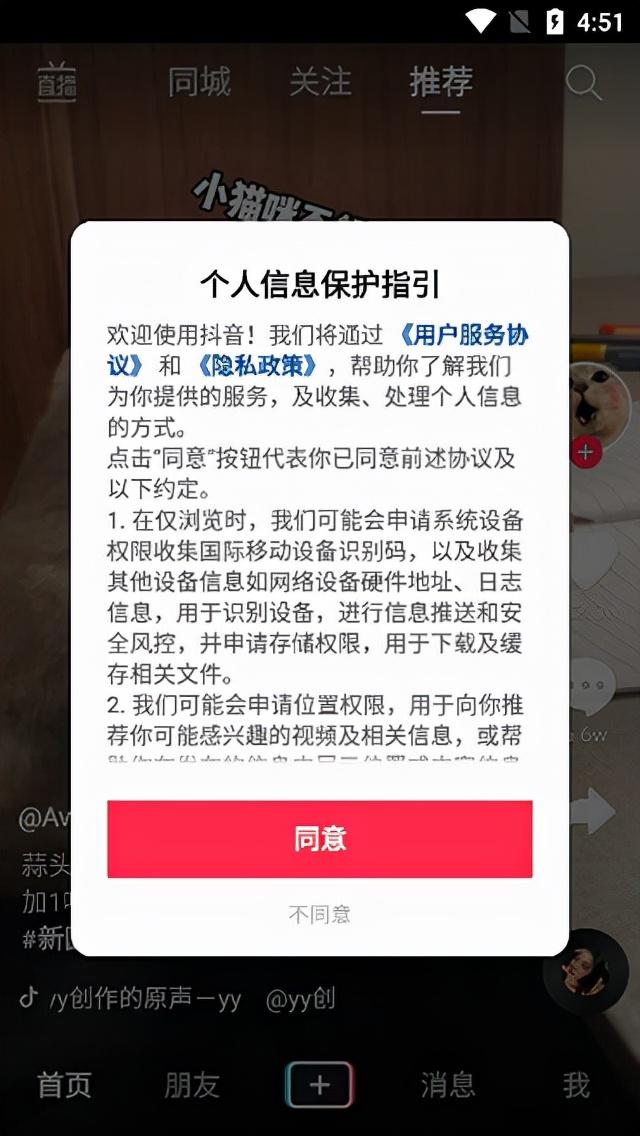Switch to the 关注 tab
Screen dimensions: 640x1136
click(320, 83)
